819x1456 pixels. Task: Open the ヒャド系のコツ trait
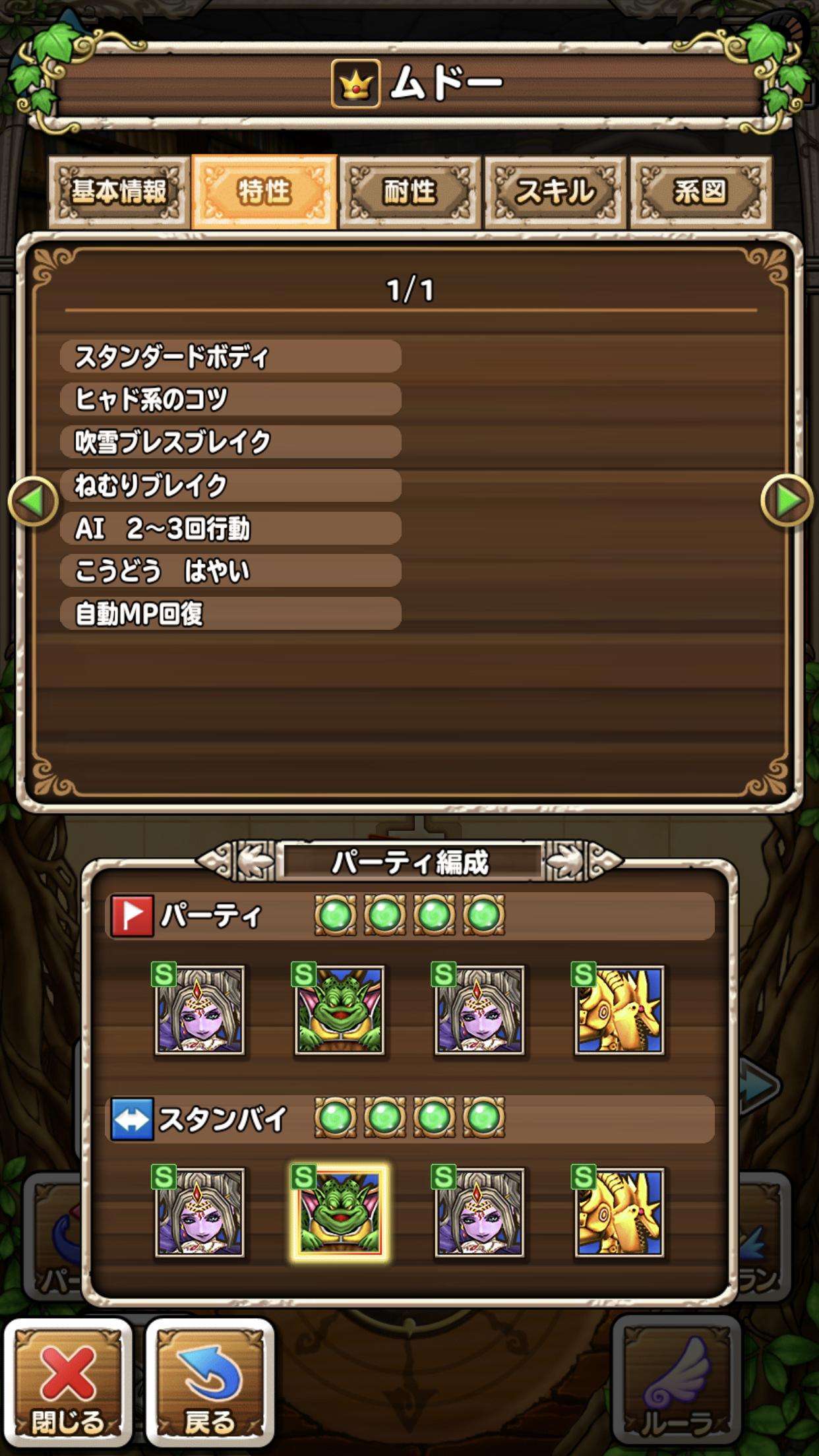230,400
